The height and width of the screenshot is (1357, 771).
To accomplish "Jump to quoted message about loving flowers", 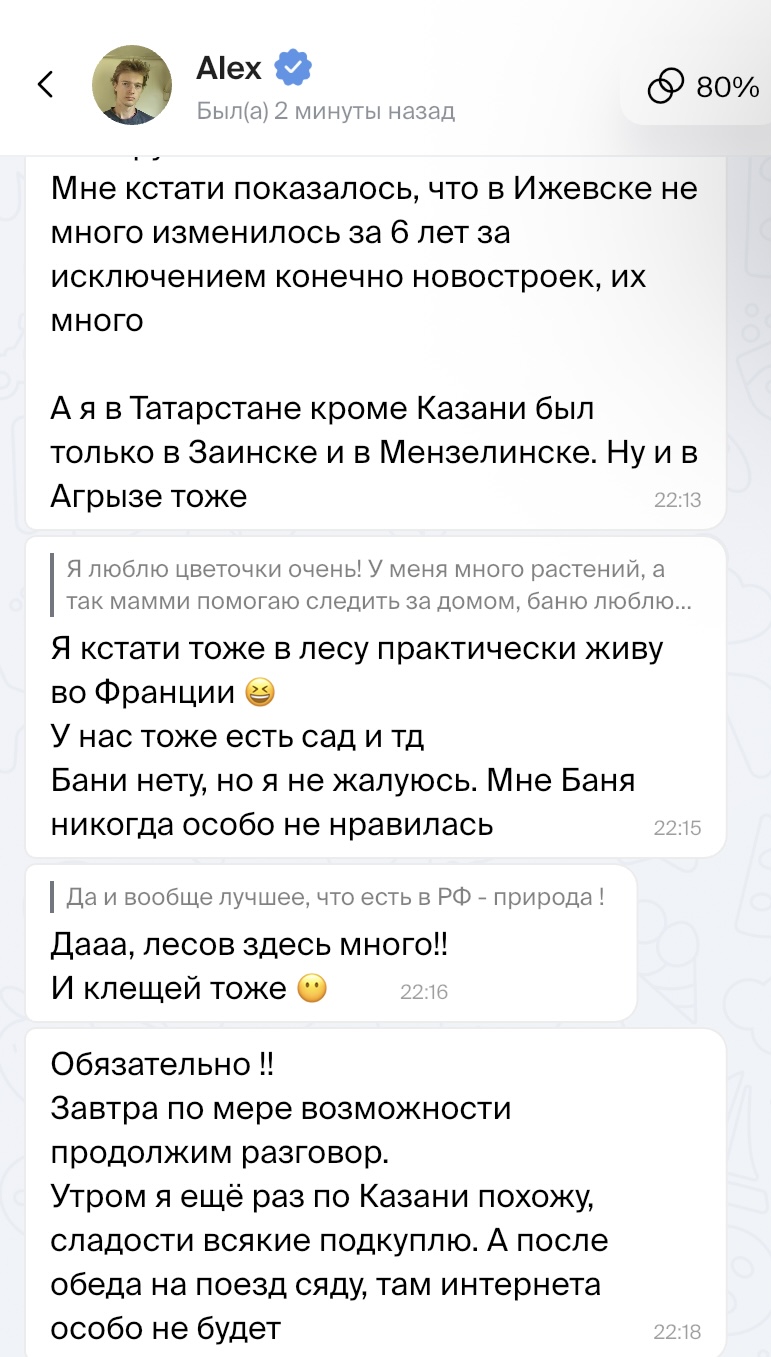I will (372, 586).
